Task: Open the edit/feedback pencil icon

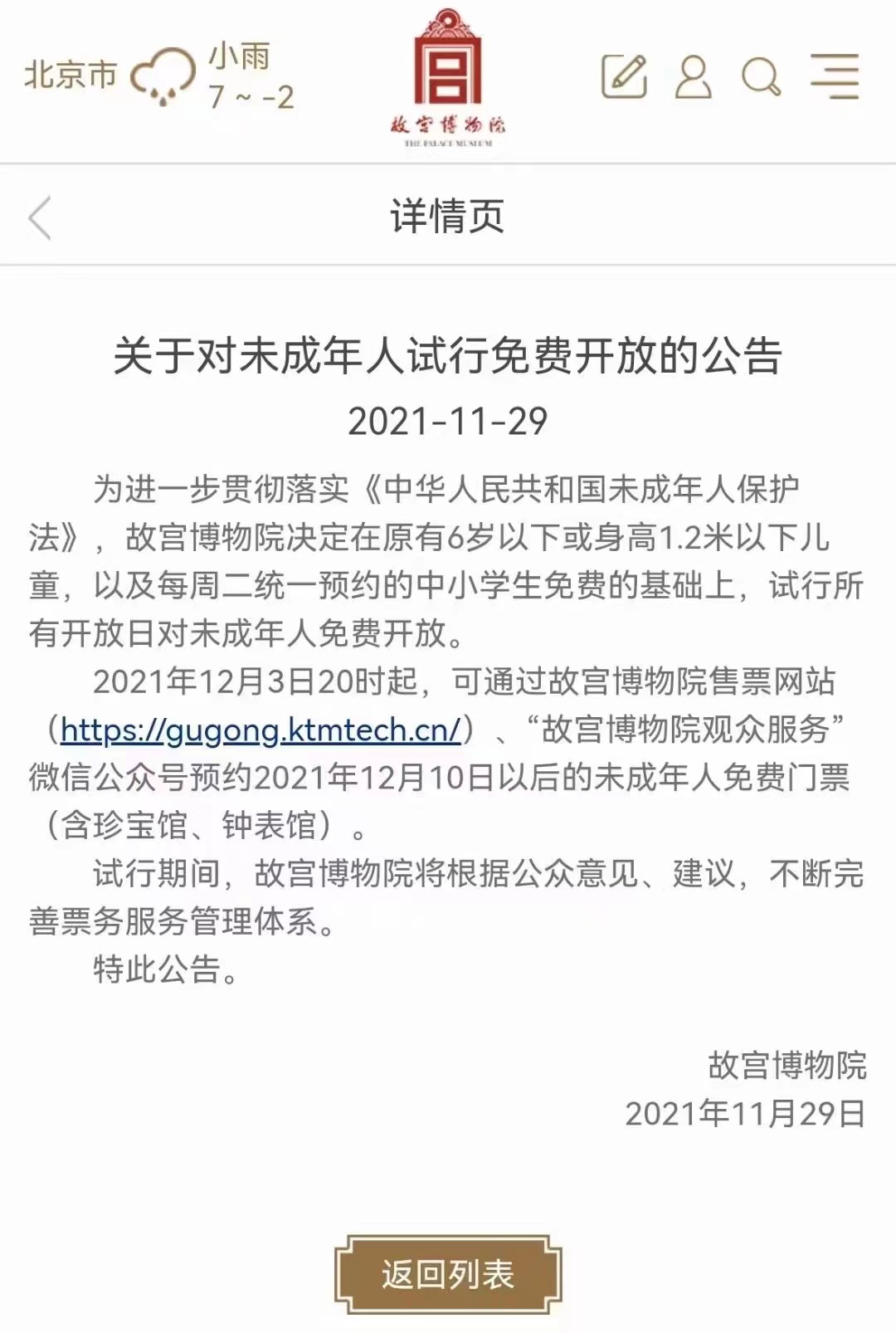Action: tap(624, 76)
